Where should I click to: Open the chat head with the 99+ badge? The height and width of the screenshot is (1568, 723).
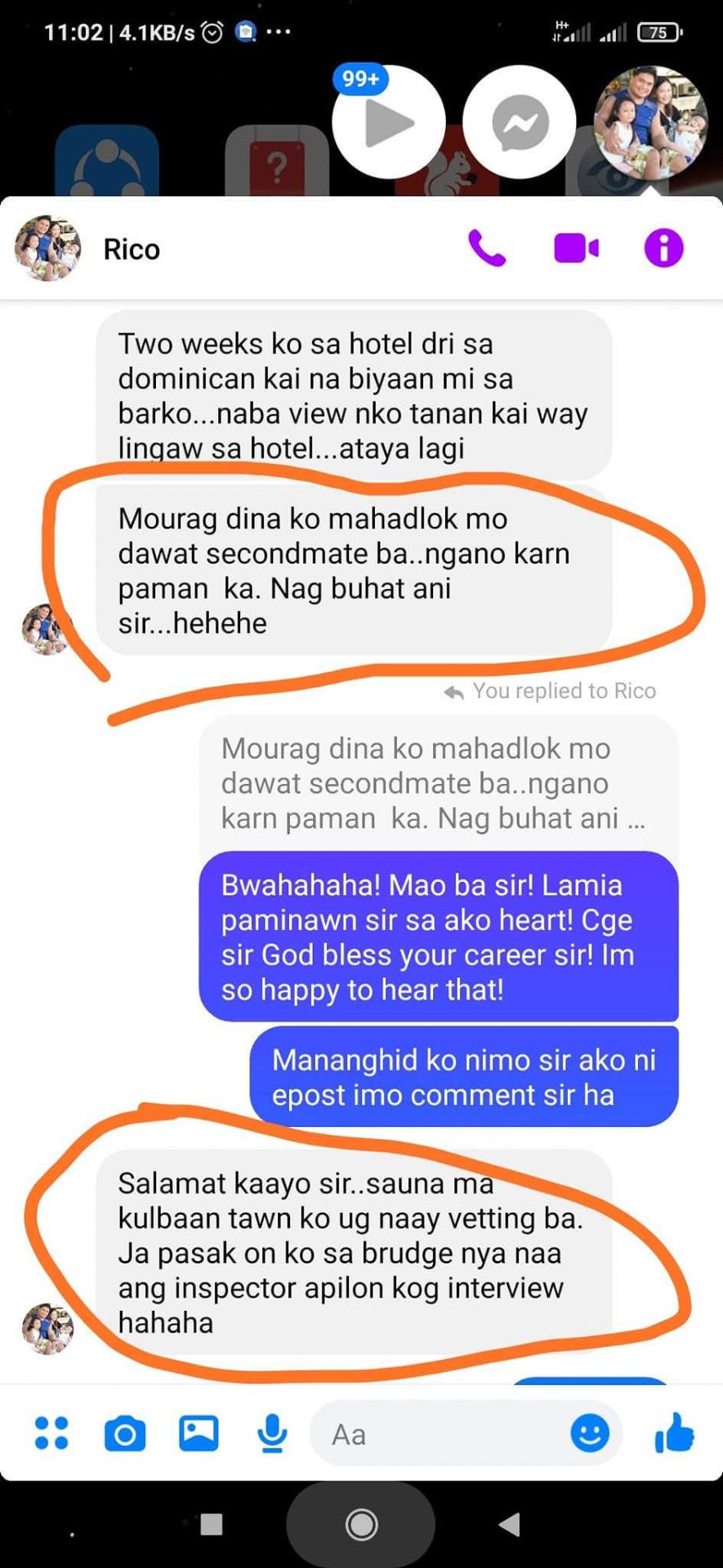coord(389,122)
